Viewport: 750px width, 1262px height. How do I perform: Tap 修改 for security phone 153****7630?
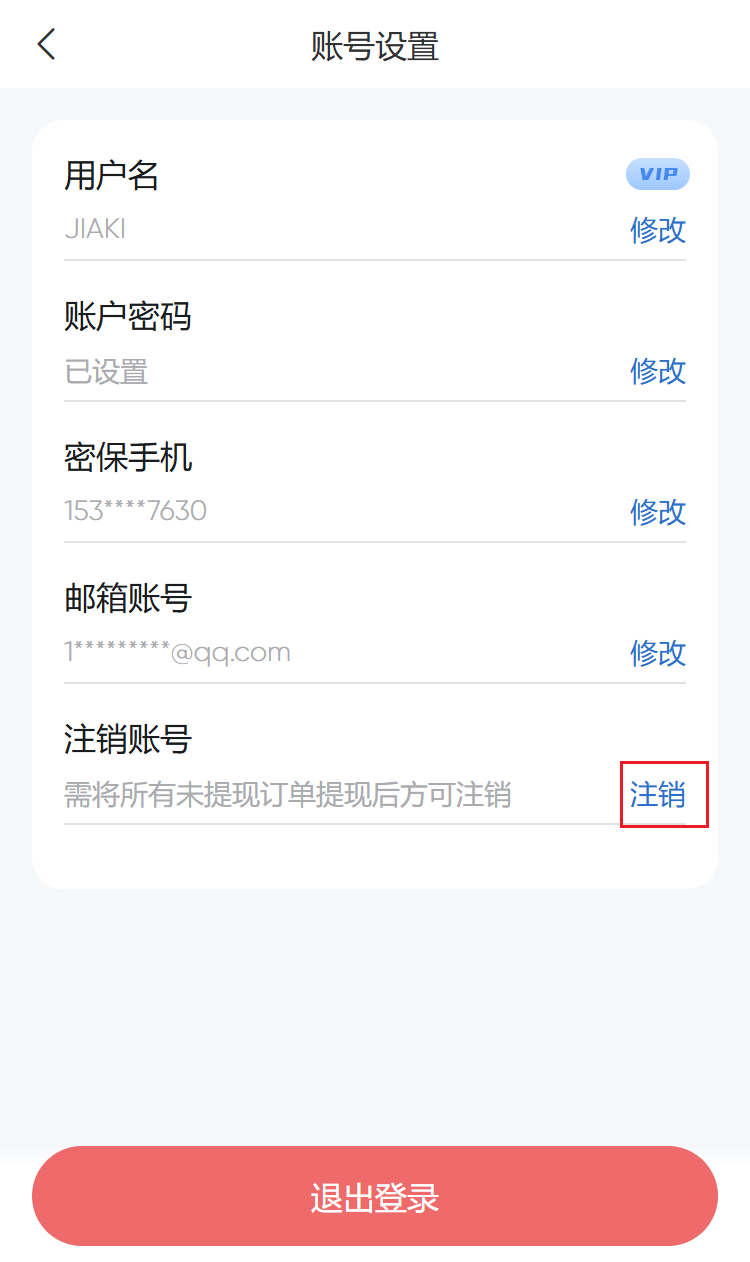pyautogui.click(x=658, y=512)
